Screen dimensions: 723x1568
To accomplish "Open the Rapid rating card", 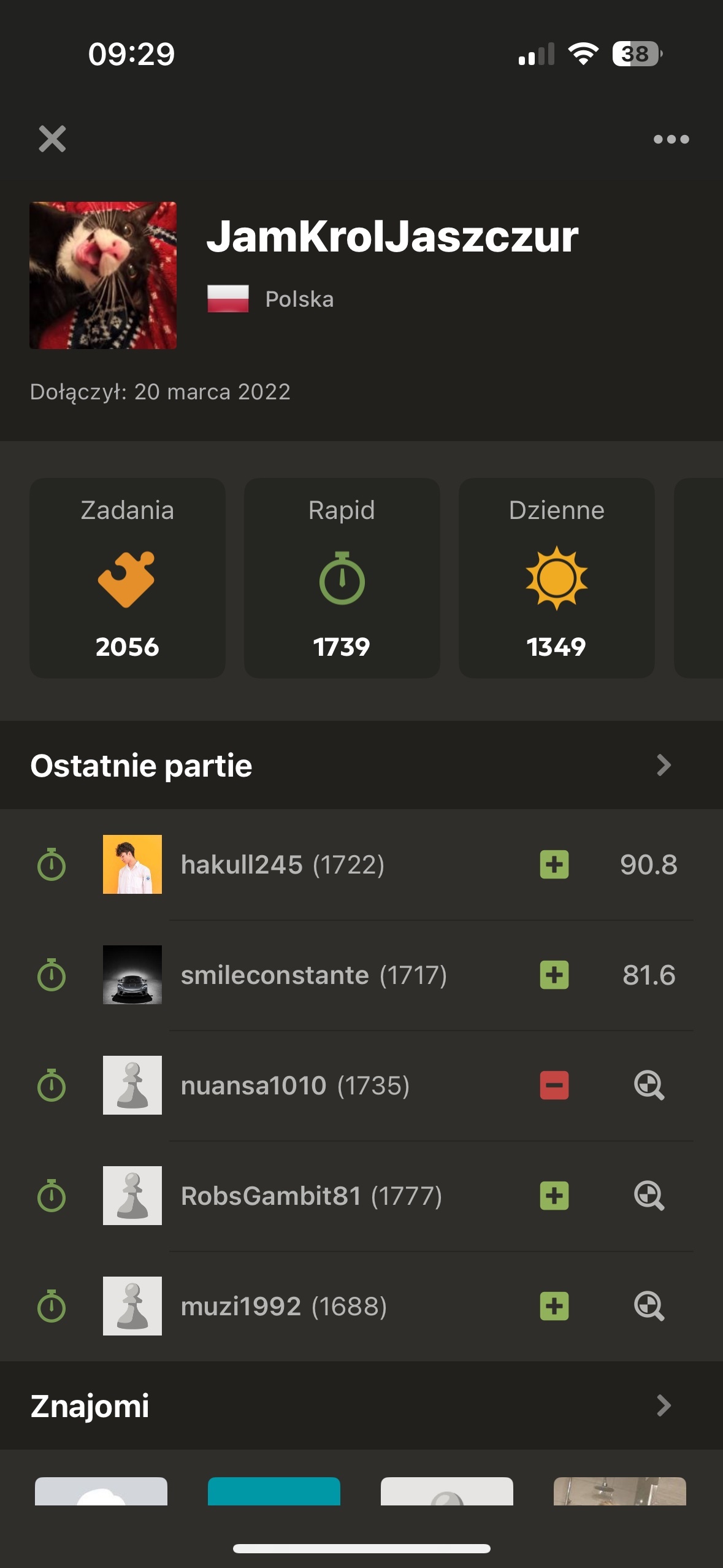I will click(342, 578).
